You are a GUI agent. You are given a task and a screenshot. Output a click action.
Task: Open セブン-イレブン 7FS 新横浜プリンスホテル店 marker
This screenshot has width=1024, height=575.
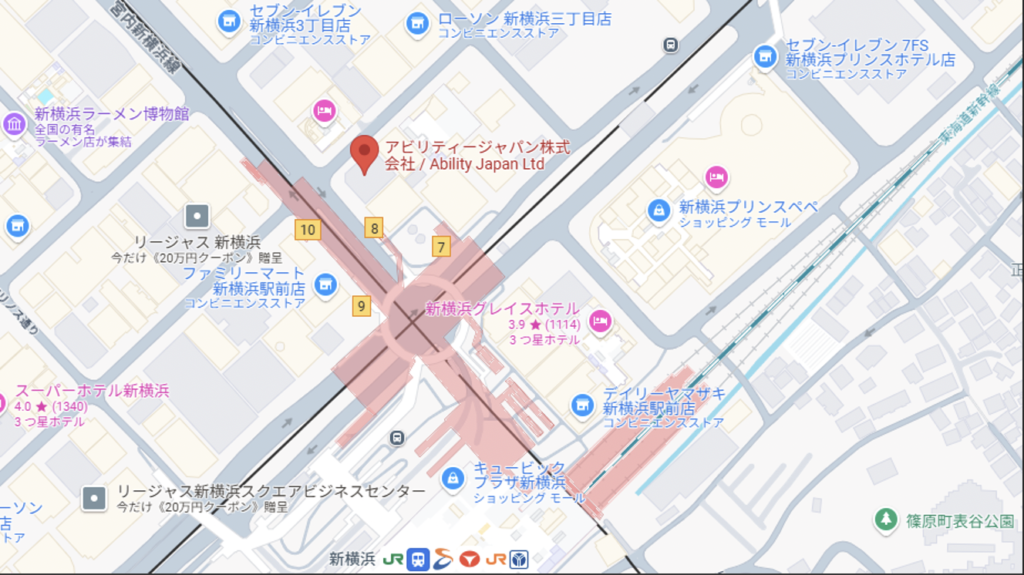766,56
